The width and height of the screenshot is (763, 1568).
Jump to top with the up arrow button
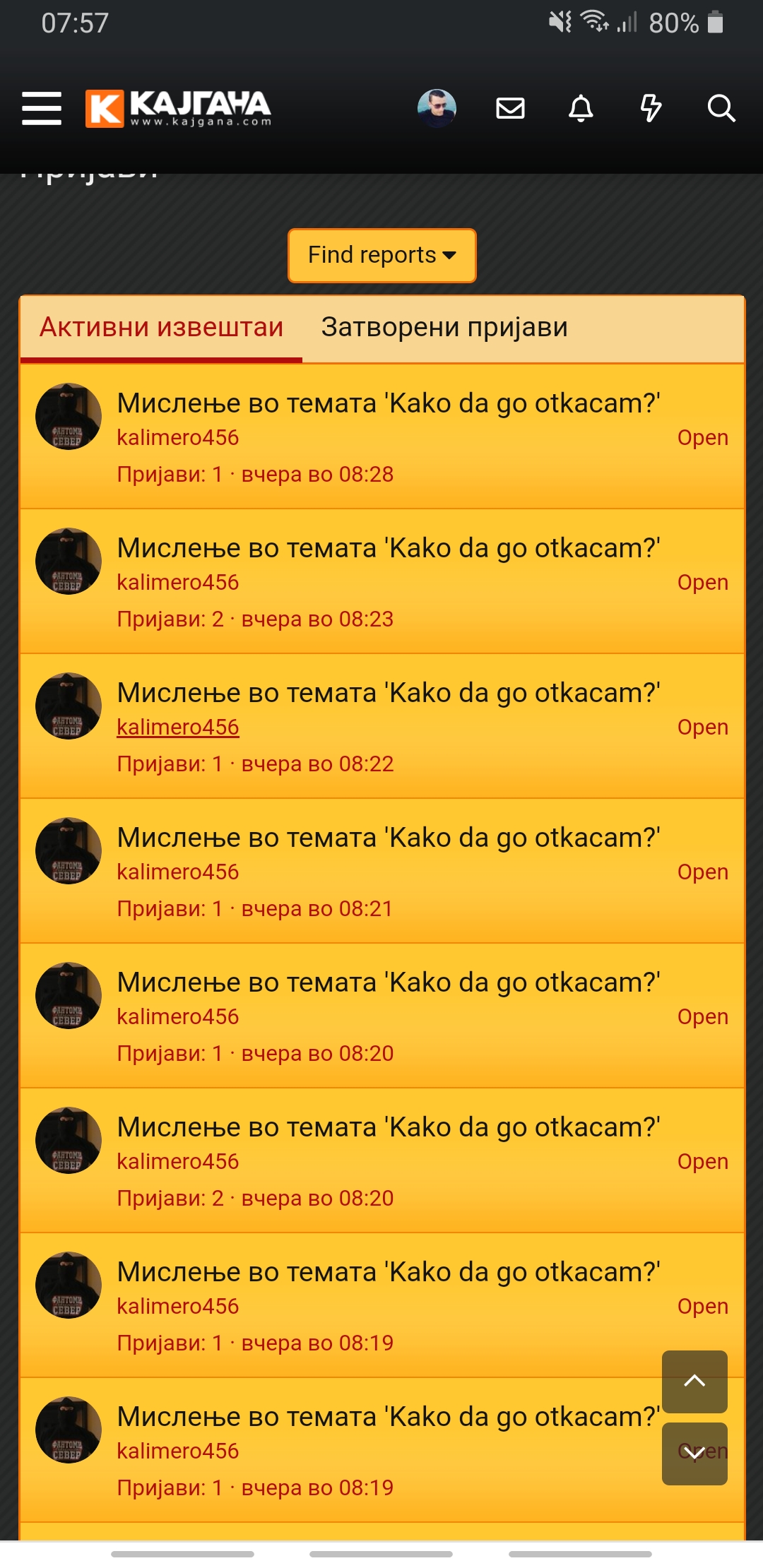coord(694,1381)
